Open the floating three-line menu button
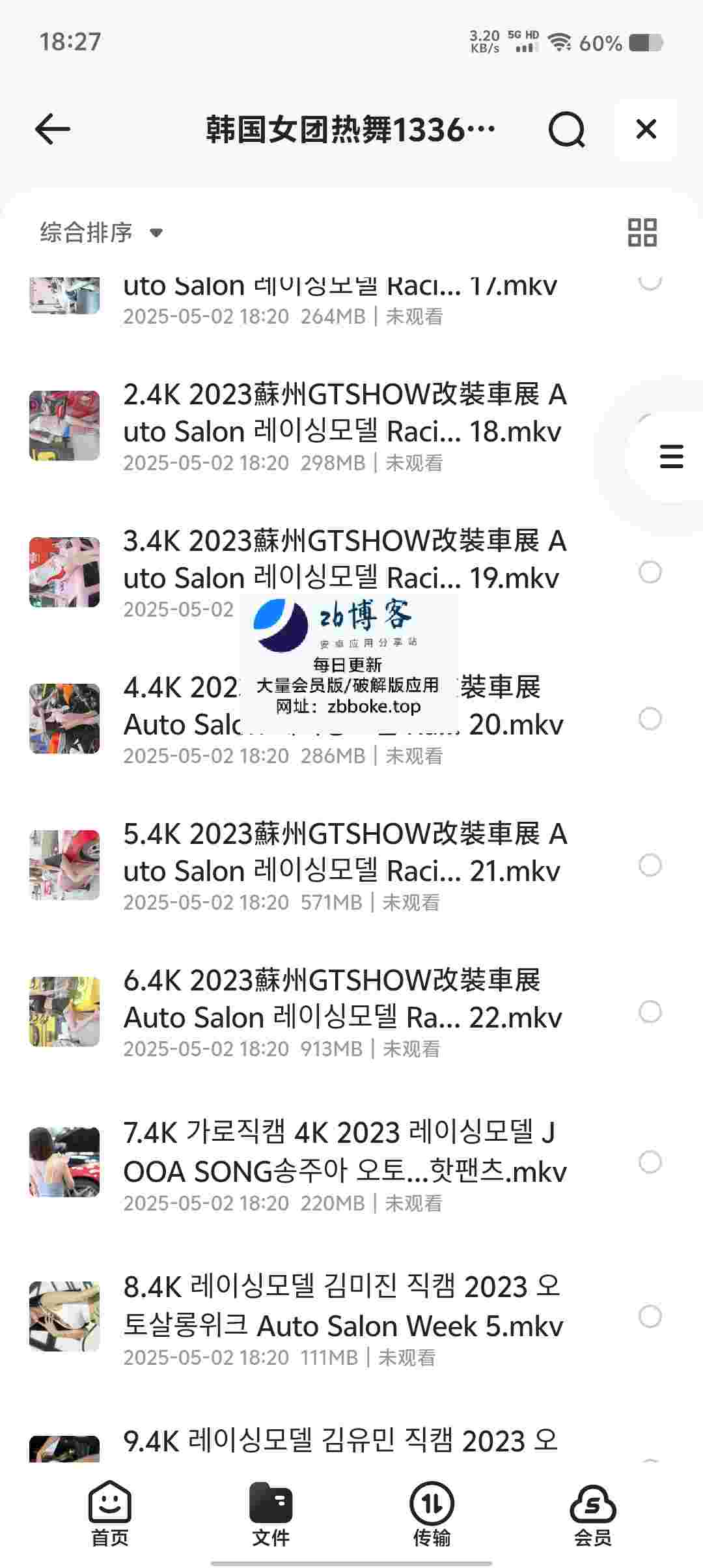The width and height of the screenshot is (703, 1568). (671, 456)
